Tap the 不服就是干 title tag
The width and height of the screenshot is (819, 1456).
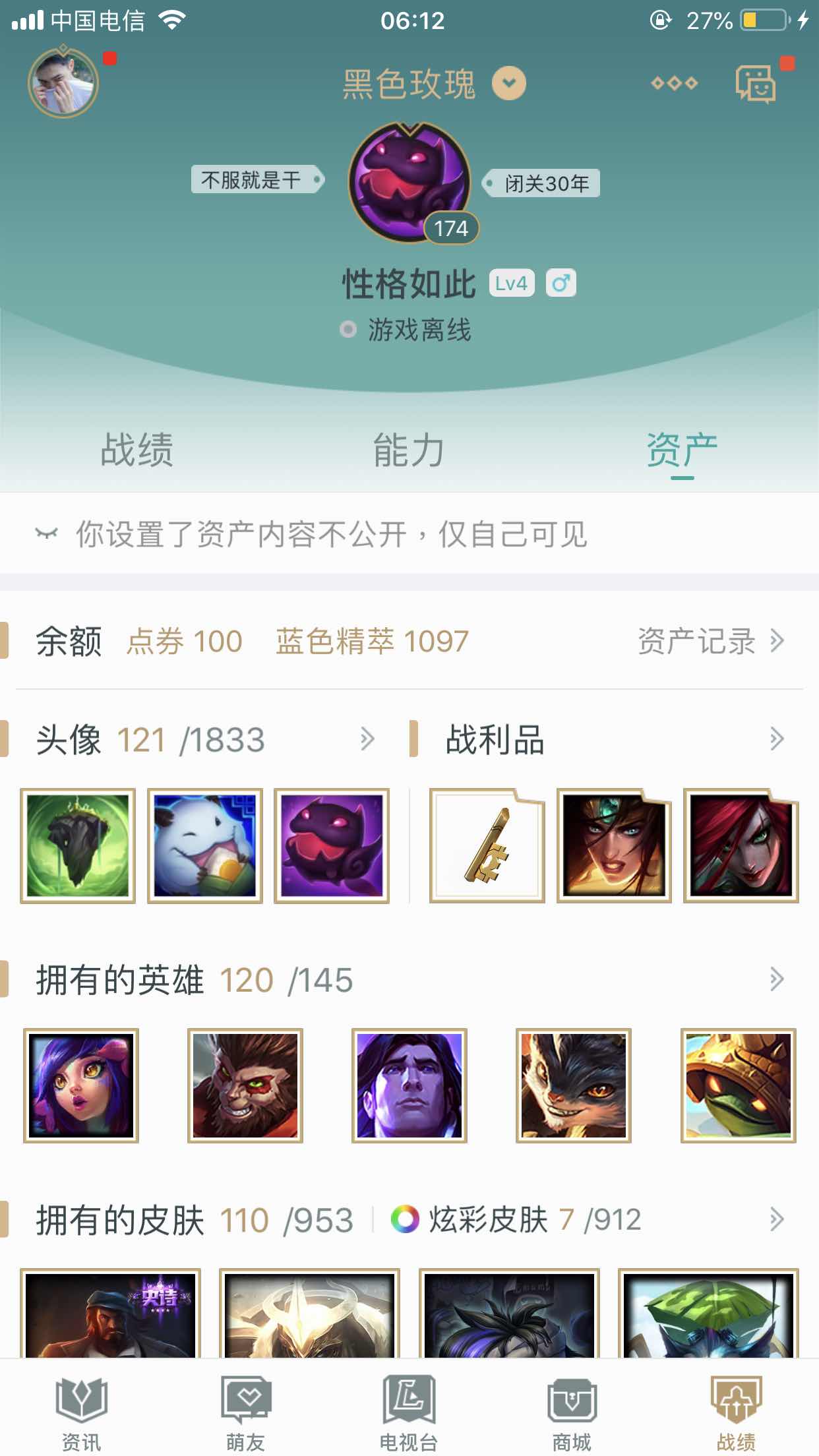click(x=258, y=179)
